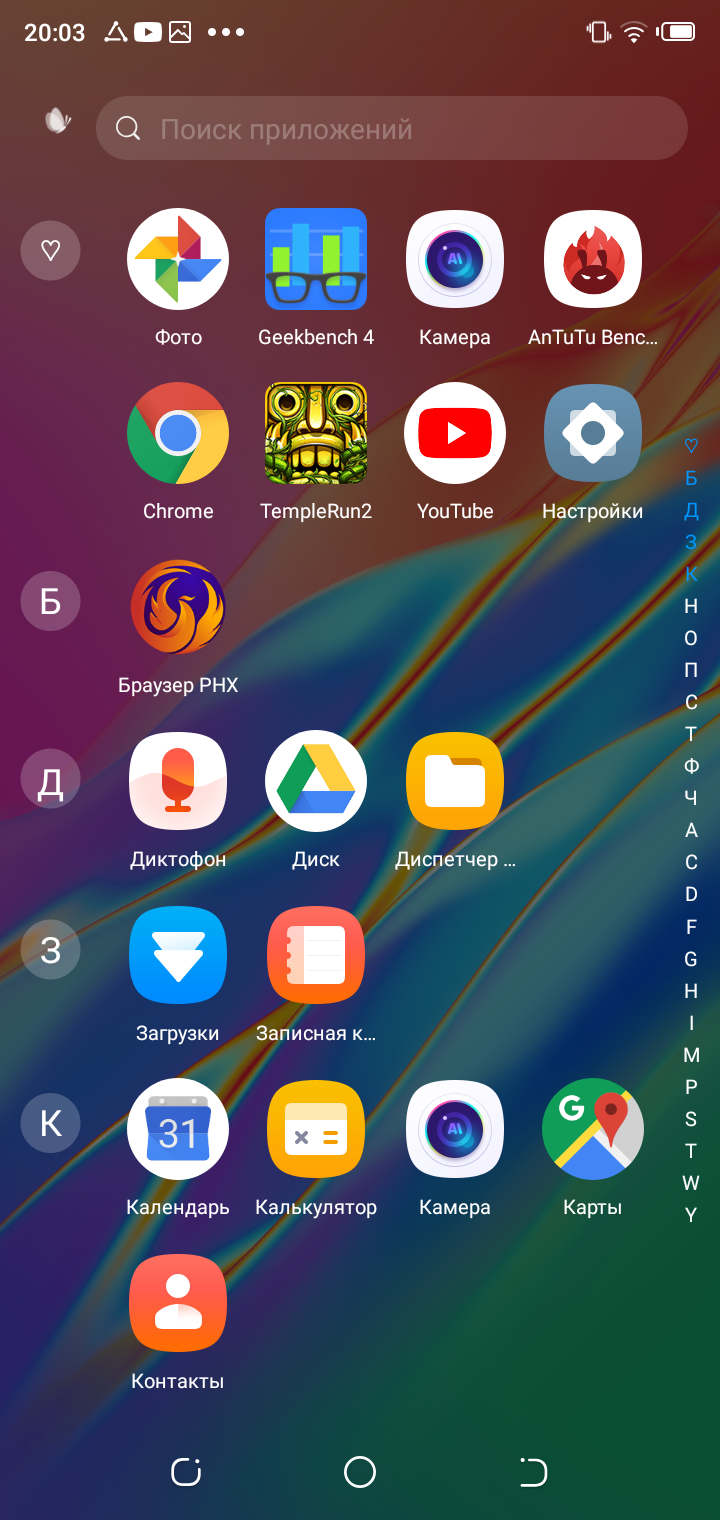Launch Калькулятор
This screenshot has width=720, height=1520.
tap(316, 1129)
